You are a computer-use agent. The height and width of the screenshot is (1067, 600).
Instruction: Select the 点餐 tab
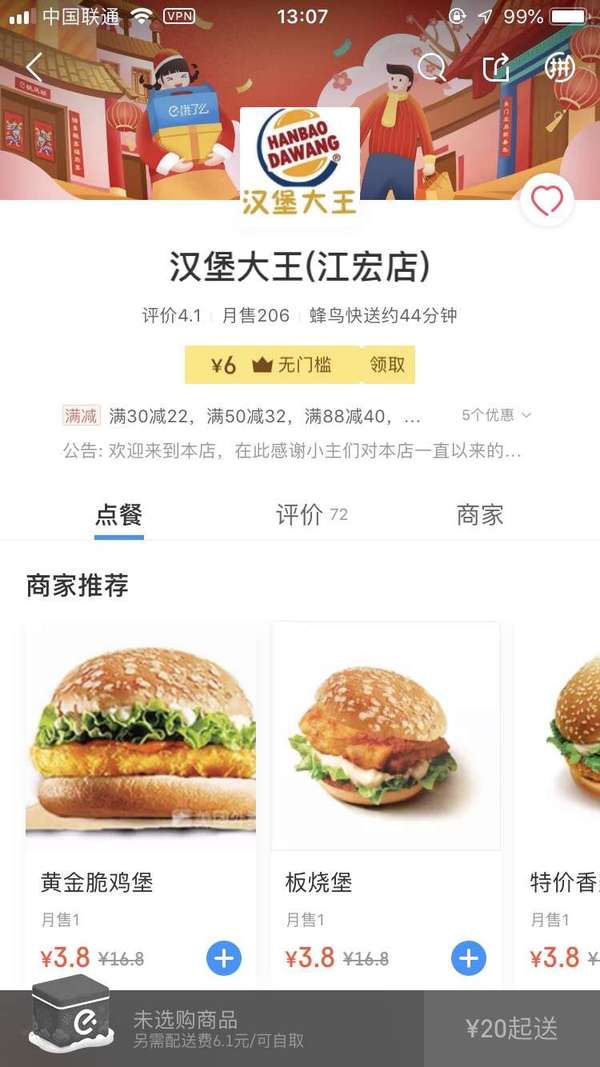pos(119,515)
